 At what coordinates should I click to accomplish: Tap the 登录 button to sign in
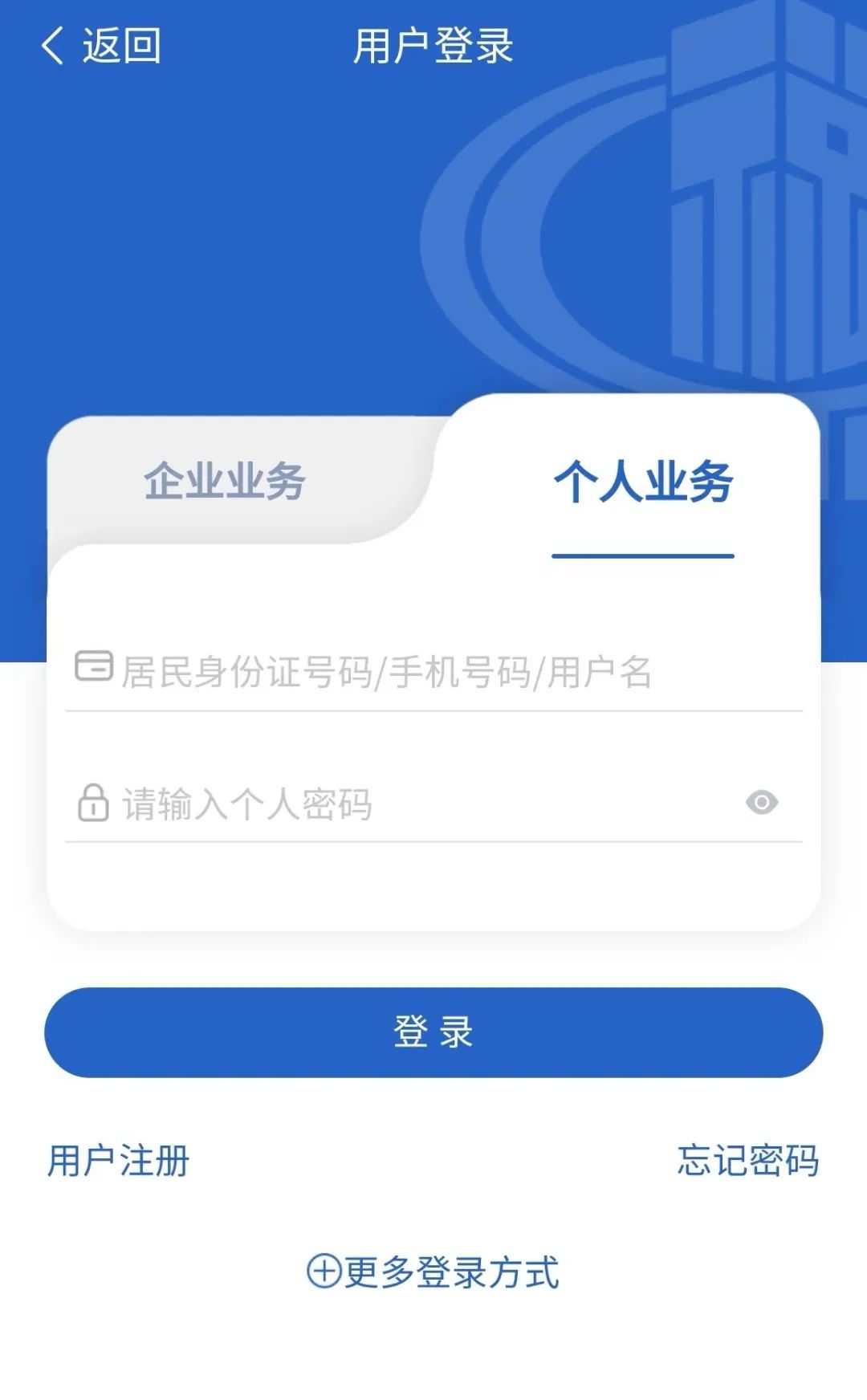click(433, 1032)
